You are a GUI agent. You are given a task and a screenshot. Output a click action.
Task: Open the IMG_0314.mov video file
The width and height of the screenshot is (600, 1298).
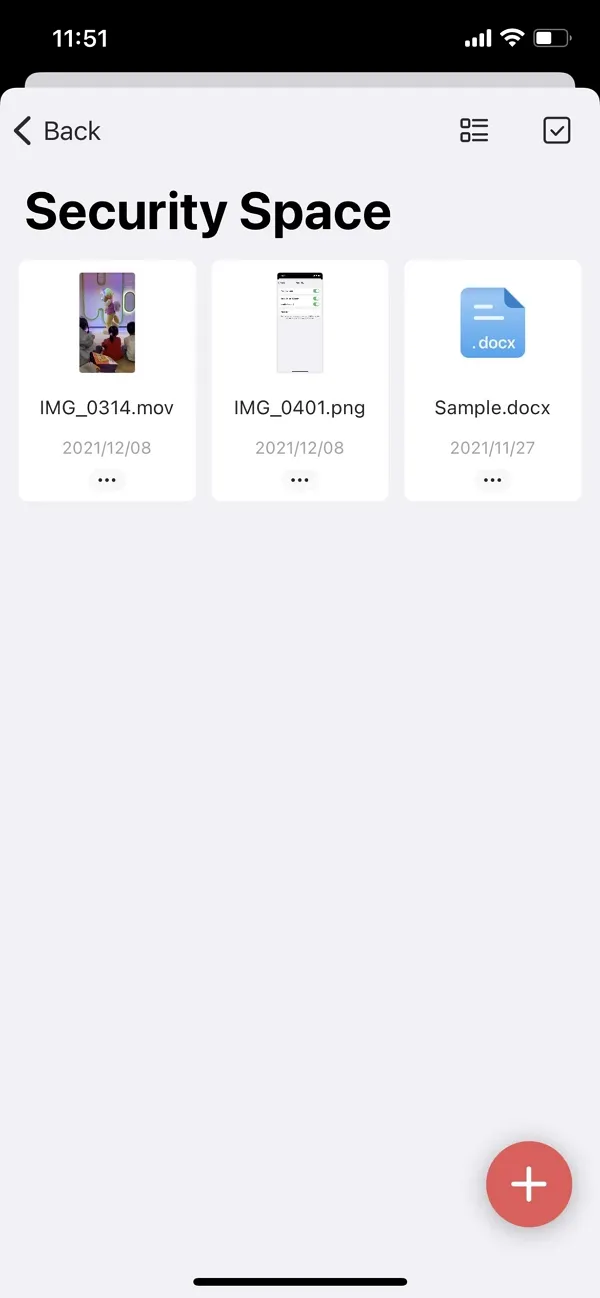click(107, 323)
